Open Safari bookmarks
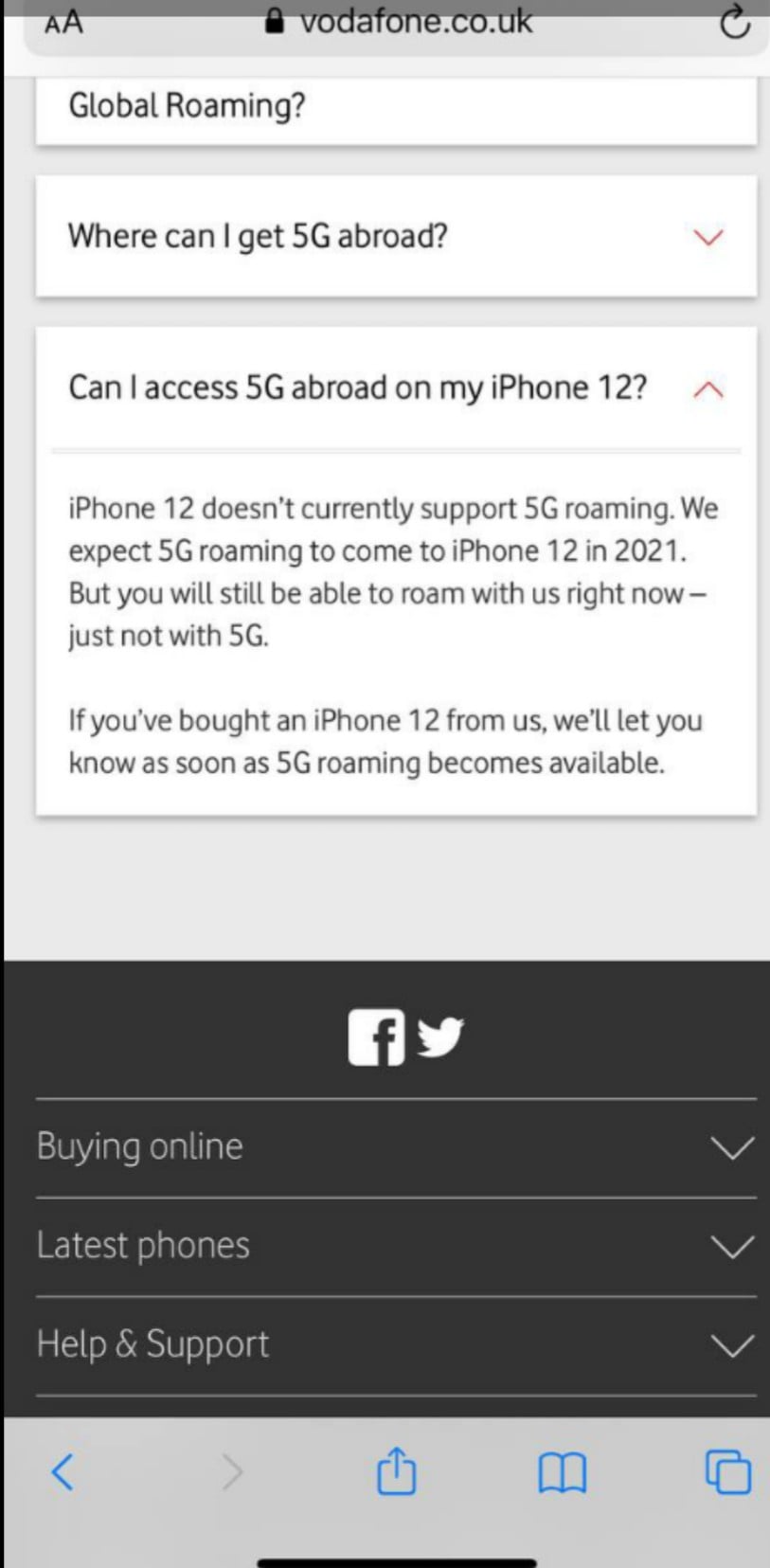The image size is (770, 1568). click(563, 1474)
